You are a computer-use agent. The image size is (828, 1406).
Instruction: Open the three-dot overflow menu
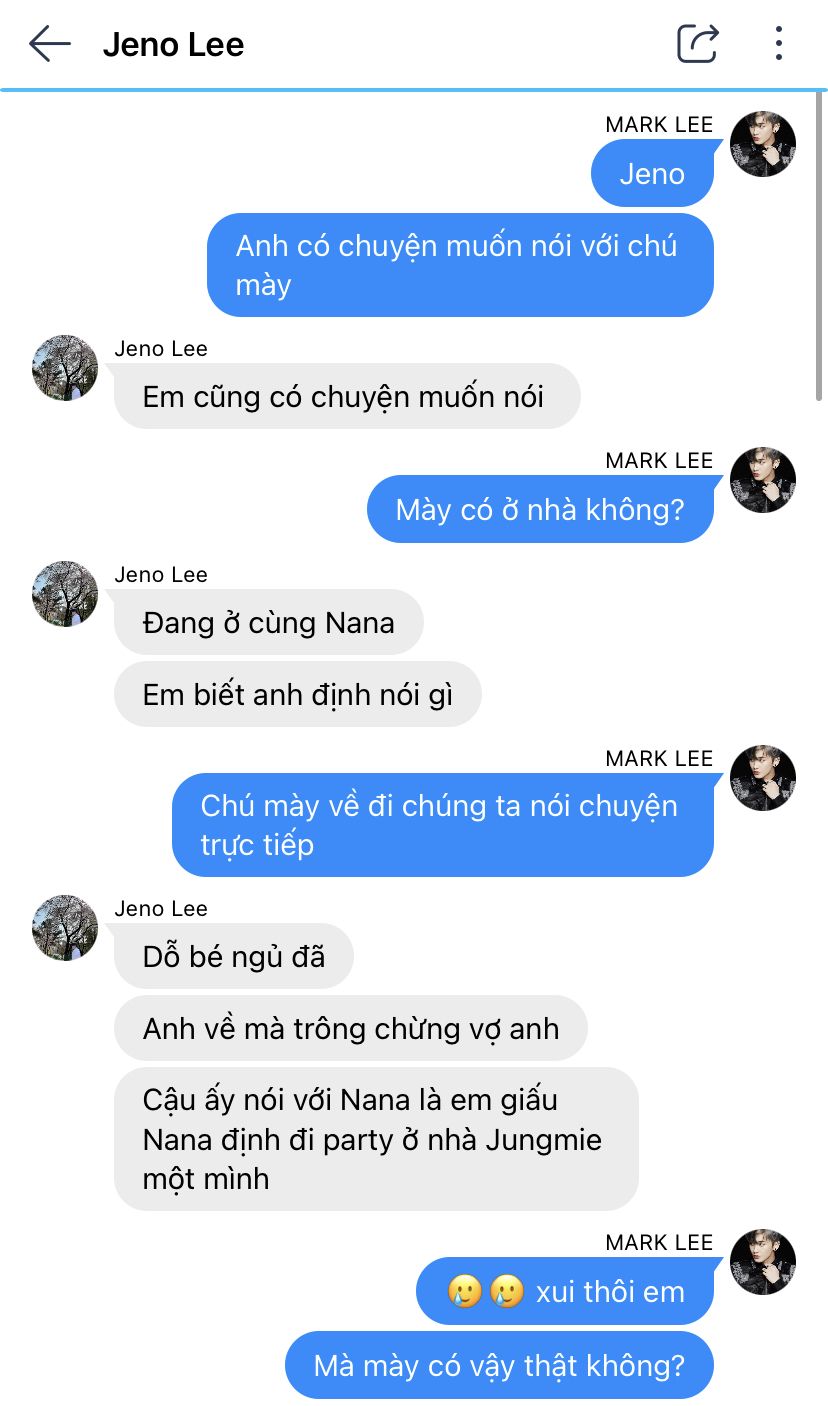778,43
